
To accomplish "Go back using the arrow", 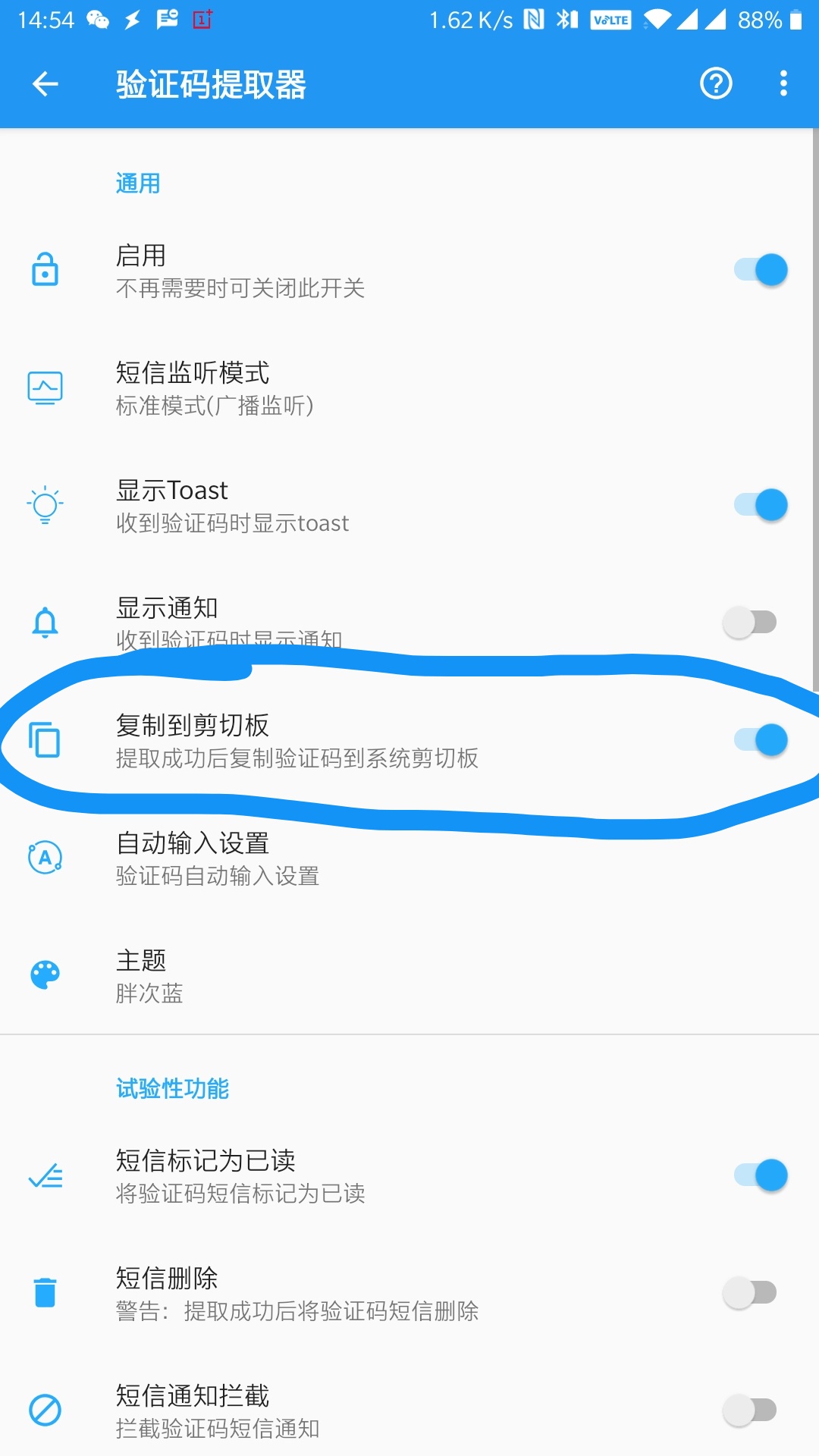I will [x=45, y=83].
